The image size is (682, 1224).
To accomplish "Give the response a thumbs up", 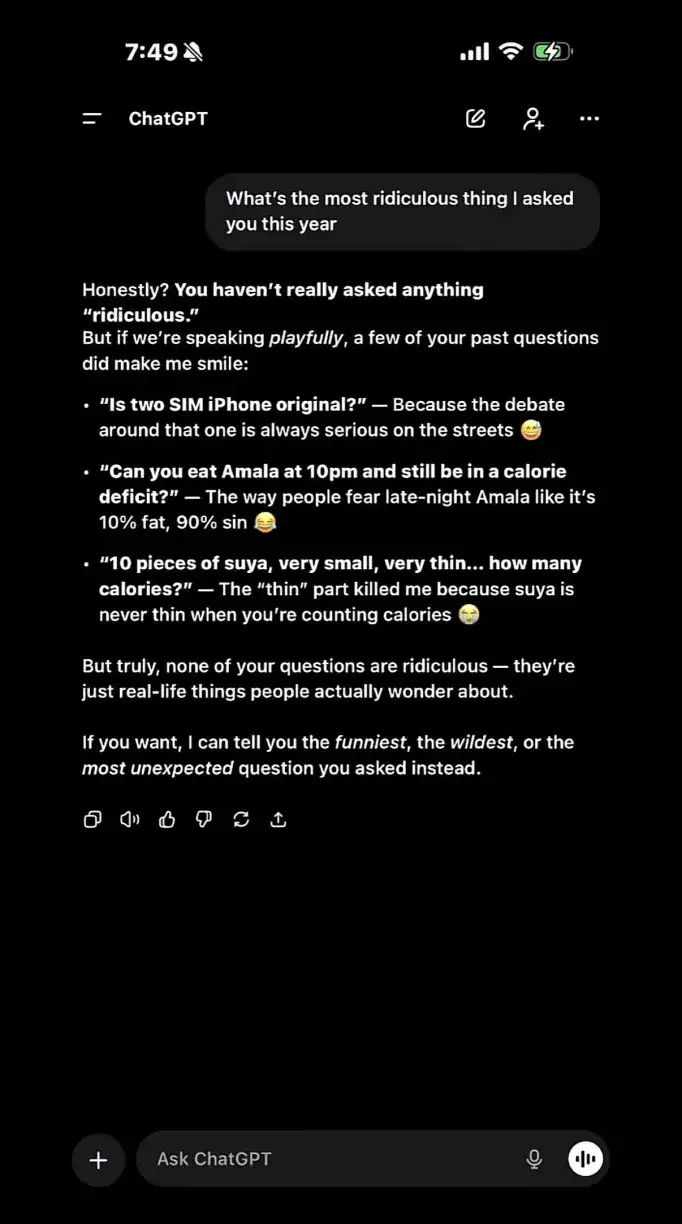I will pyautogui.click(x=167, y=820).
